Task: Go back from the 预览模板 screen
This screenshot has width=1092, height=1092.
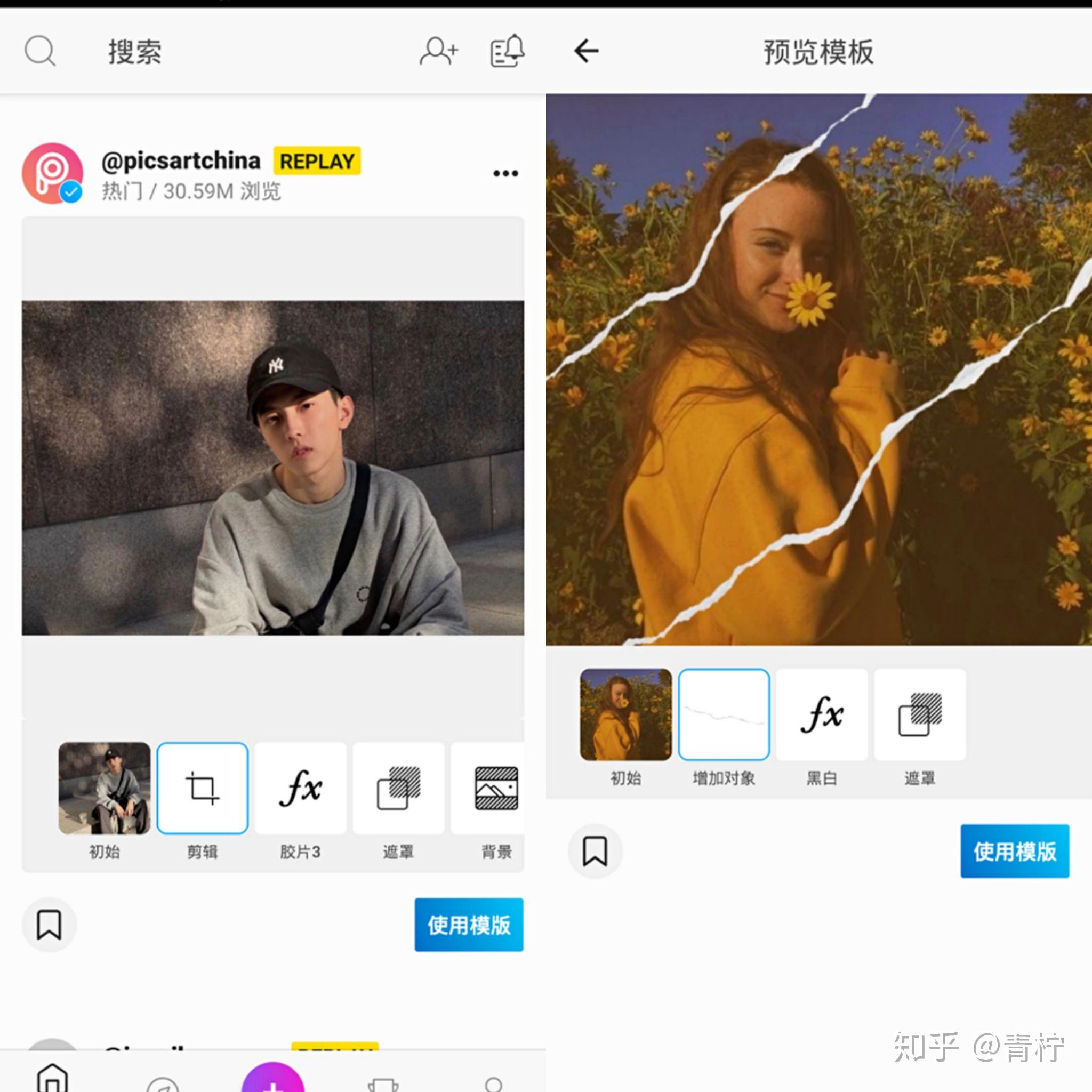Action: point(586,51)
